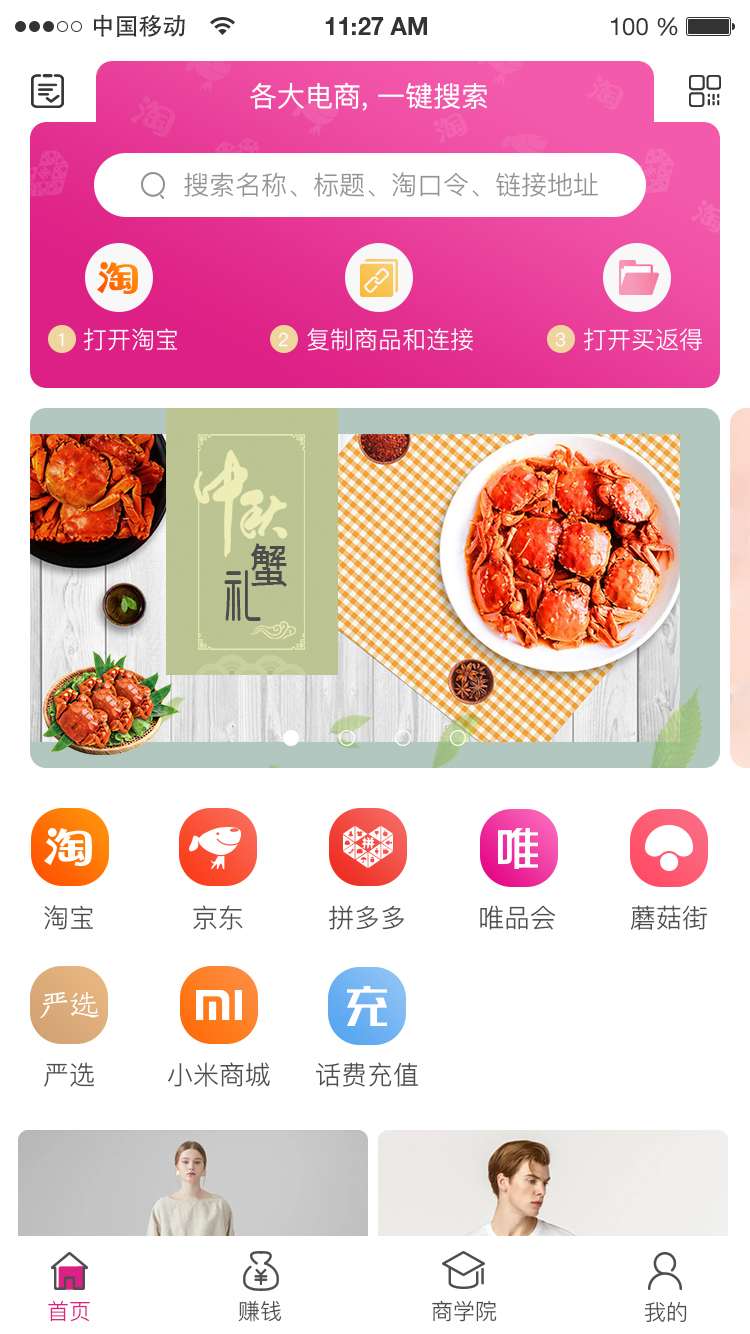View the men's clothing card

(x=552, y=1183)
